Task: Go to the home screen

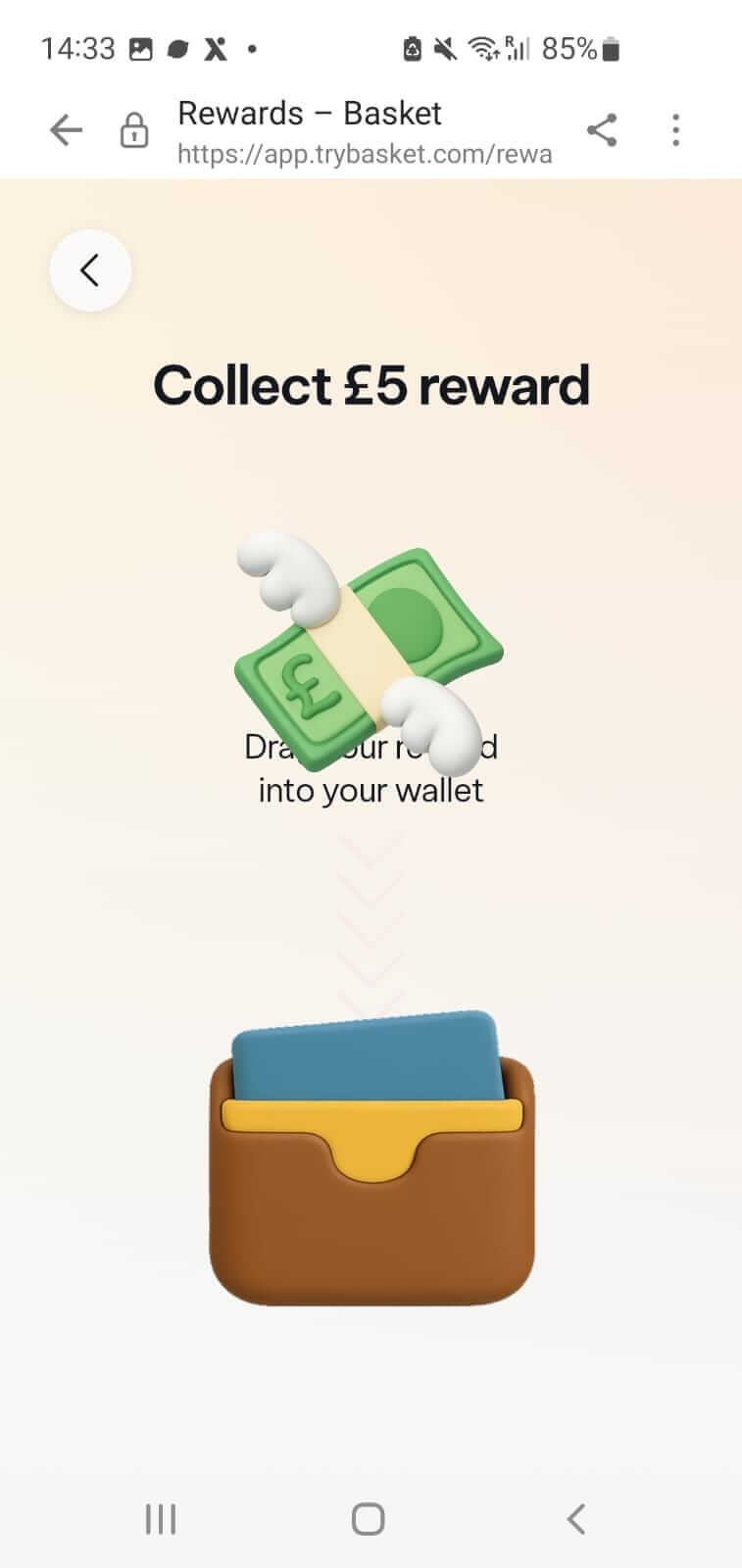Action: 369,1519
